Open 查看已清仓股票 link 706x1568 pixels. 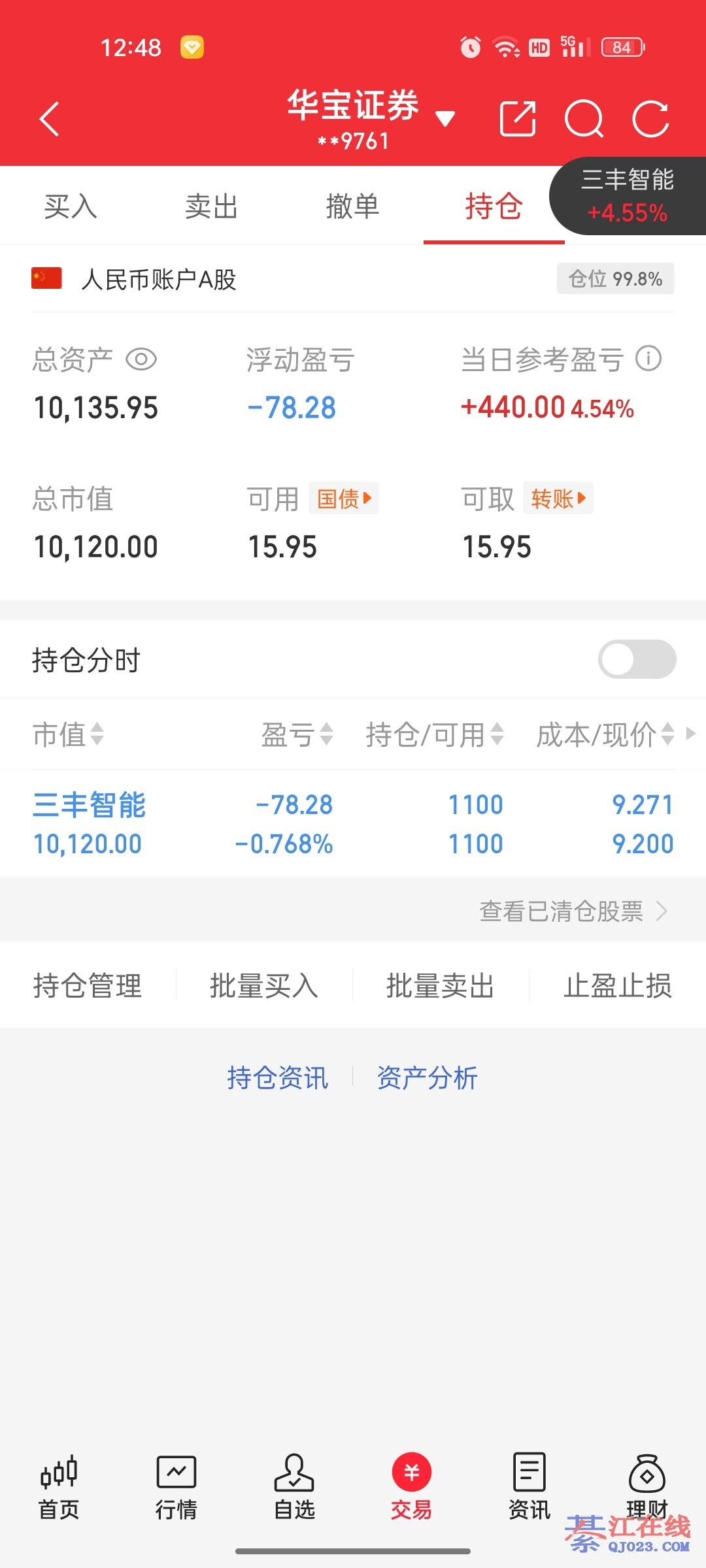[x=573, y=911]
